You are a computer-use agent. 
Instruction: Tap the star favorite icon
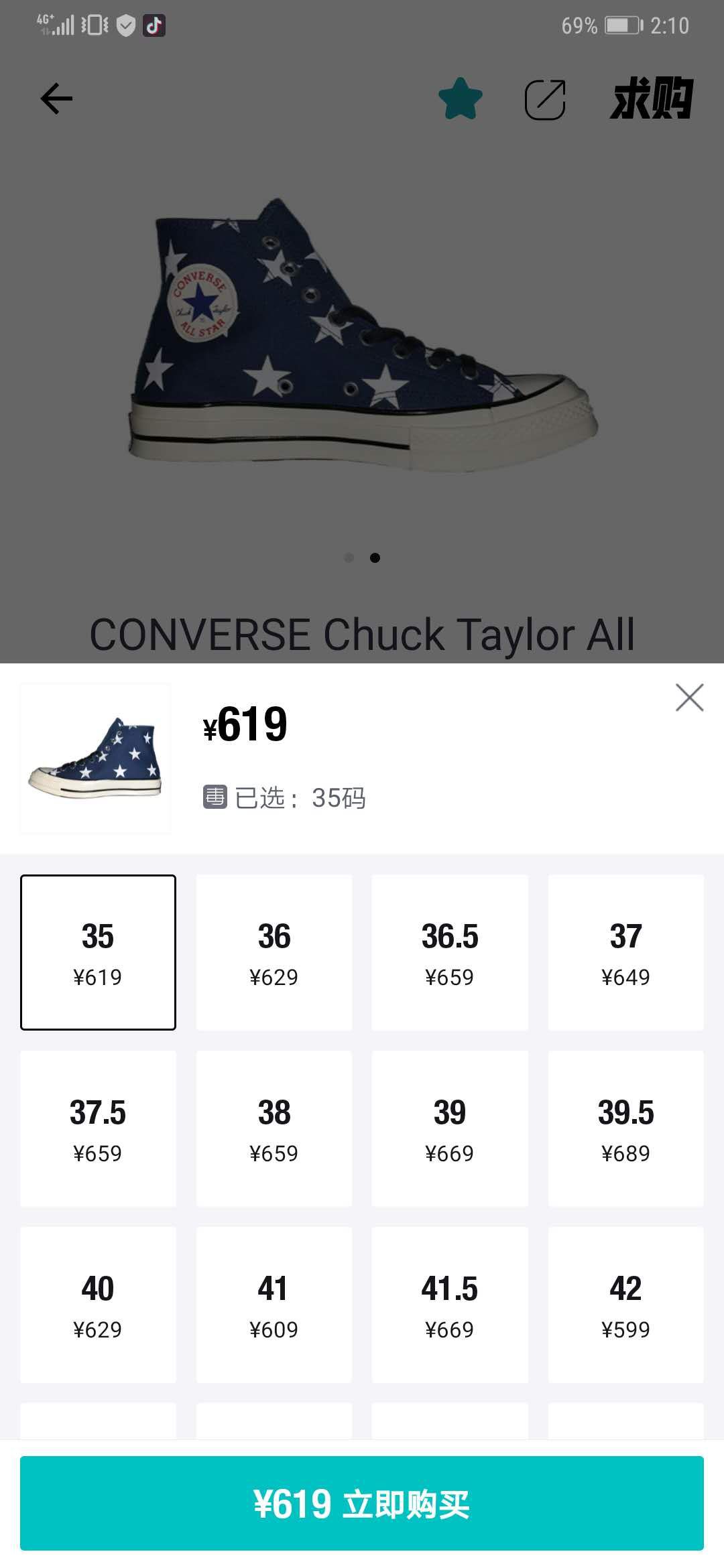(x=461, y=99)
